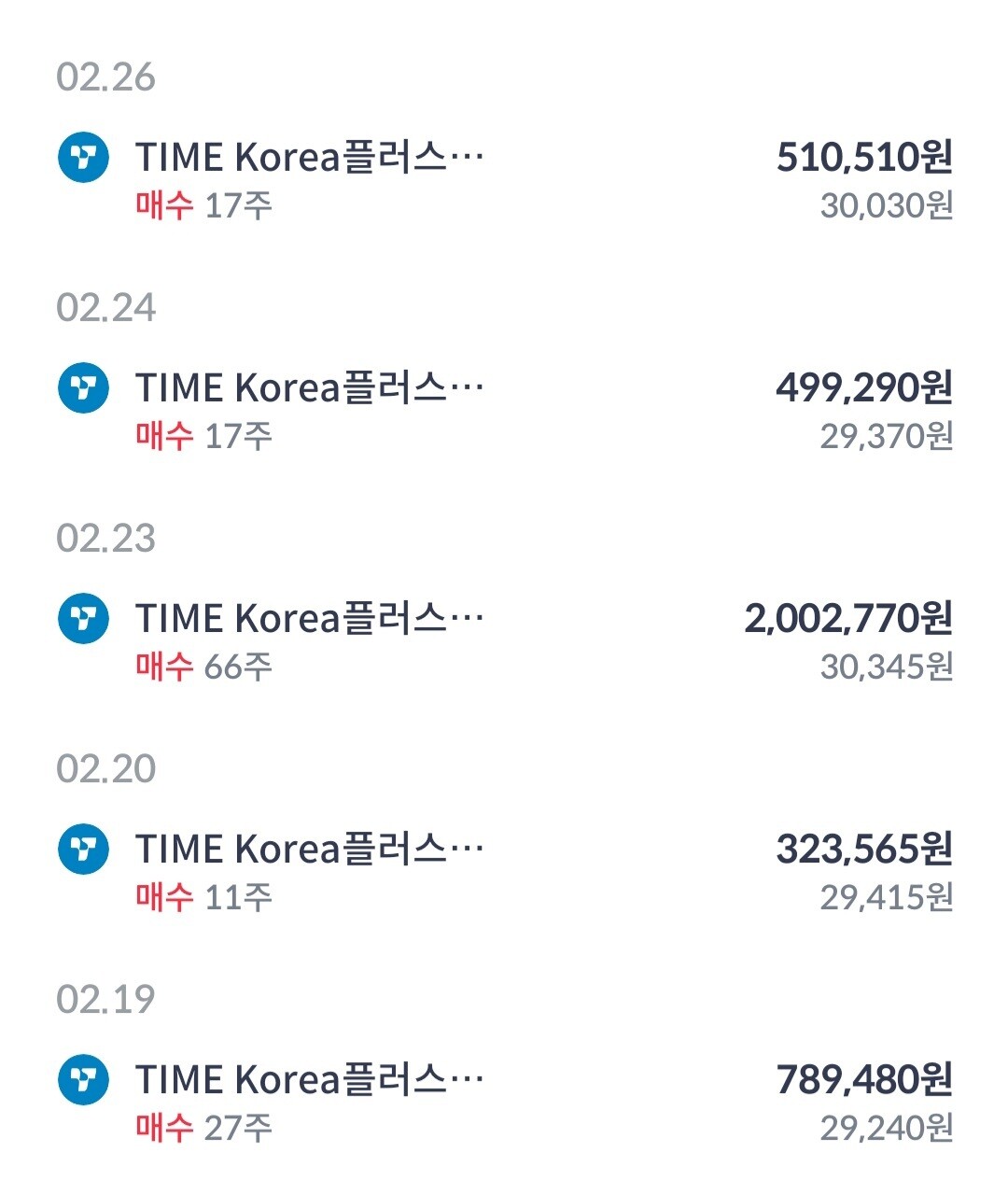Open the 02.26 purchase of 17 shares
Image resolution: width=1008 pixels, height=1194 pixels.
point(504,179)
